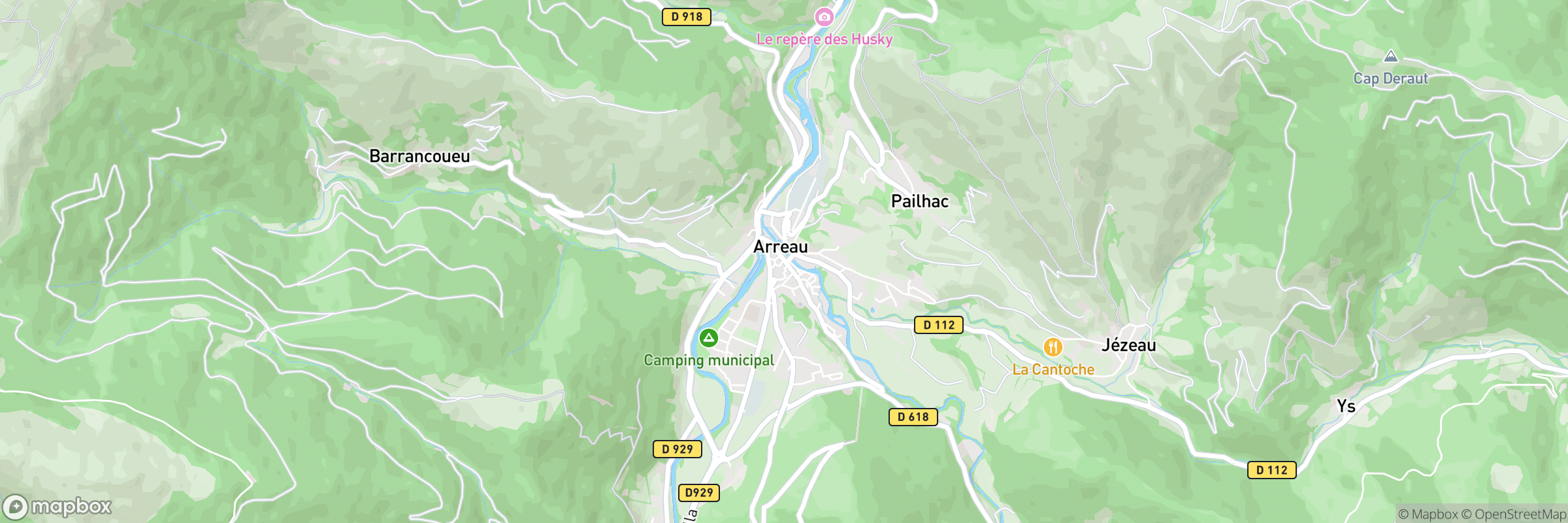Open the © Mapbox attribution link

(1428, 515)
